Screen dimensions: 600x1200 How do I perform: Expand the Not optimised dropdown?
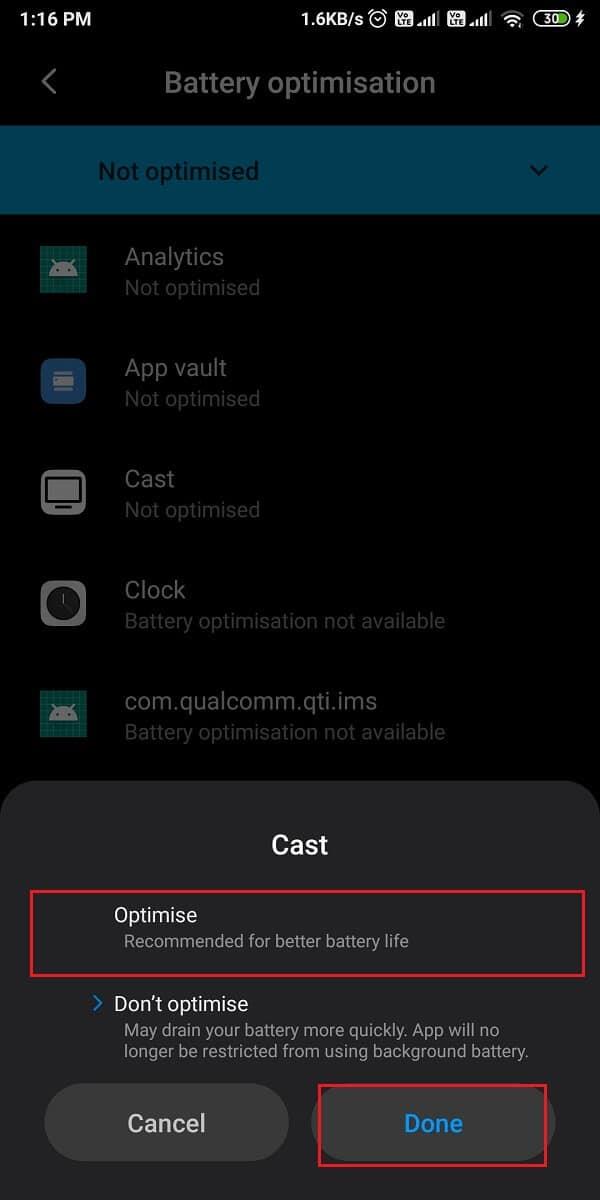538,171
